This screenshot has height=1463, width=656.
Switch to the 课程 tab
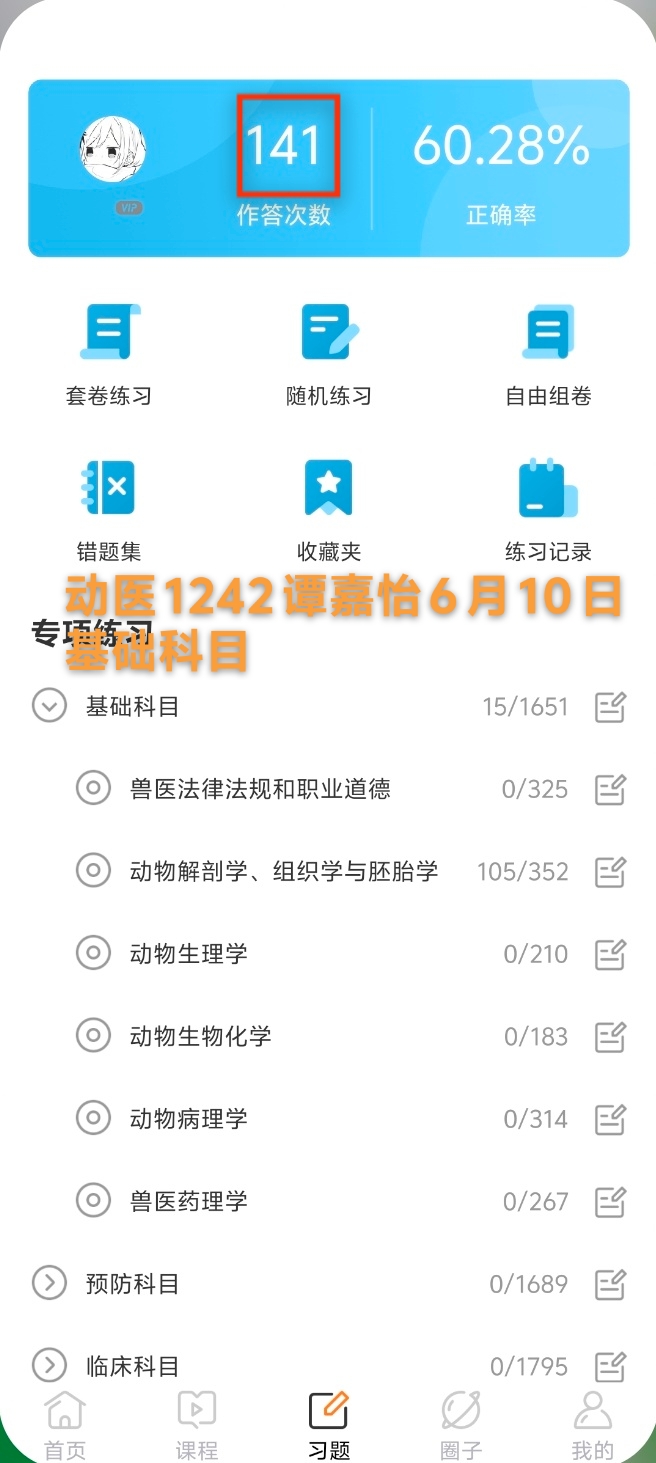tap(196, 1424)
